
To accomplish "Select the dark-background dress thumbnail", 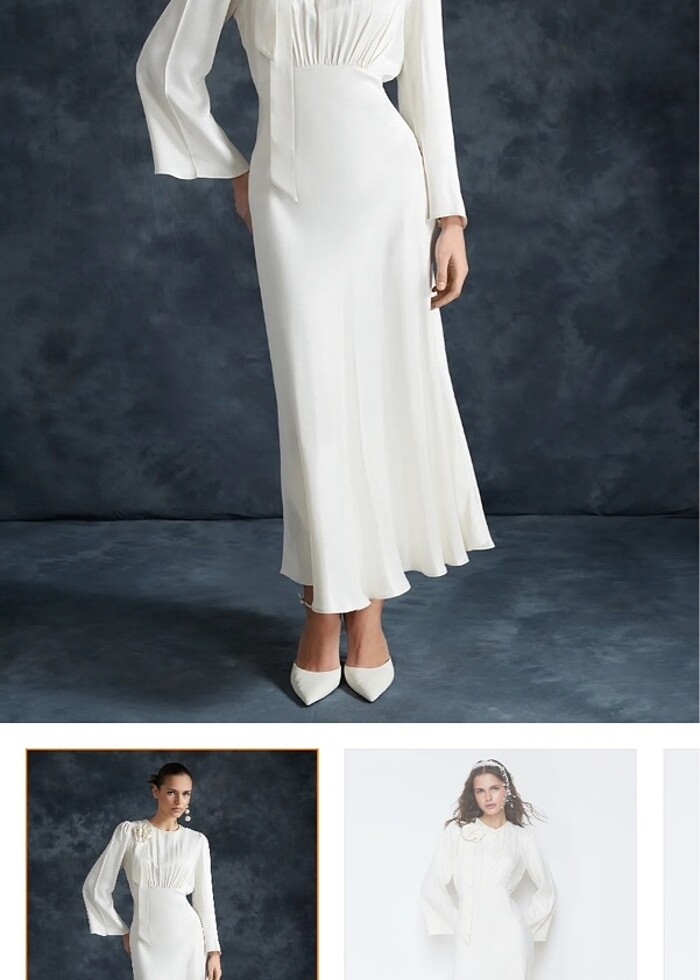I will 172,864.
